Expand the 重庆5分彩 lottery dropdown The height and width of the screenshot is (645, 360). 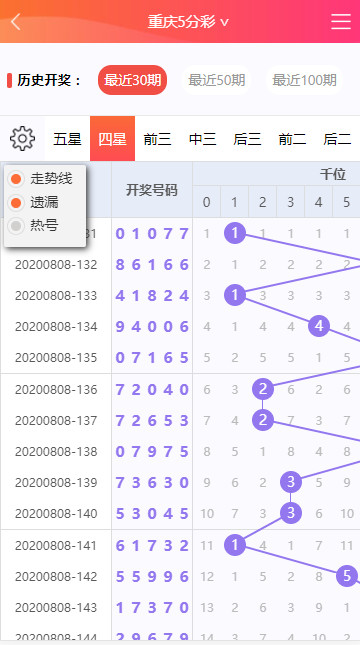(188, 22)
